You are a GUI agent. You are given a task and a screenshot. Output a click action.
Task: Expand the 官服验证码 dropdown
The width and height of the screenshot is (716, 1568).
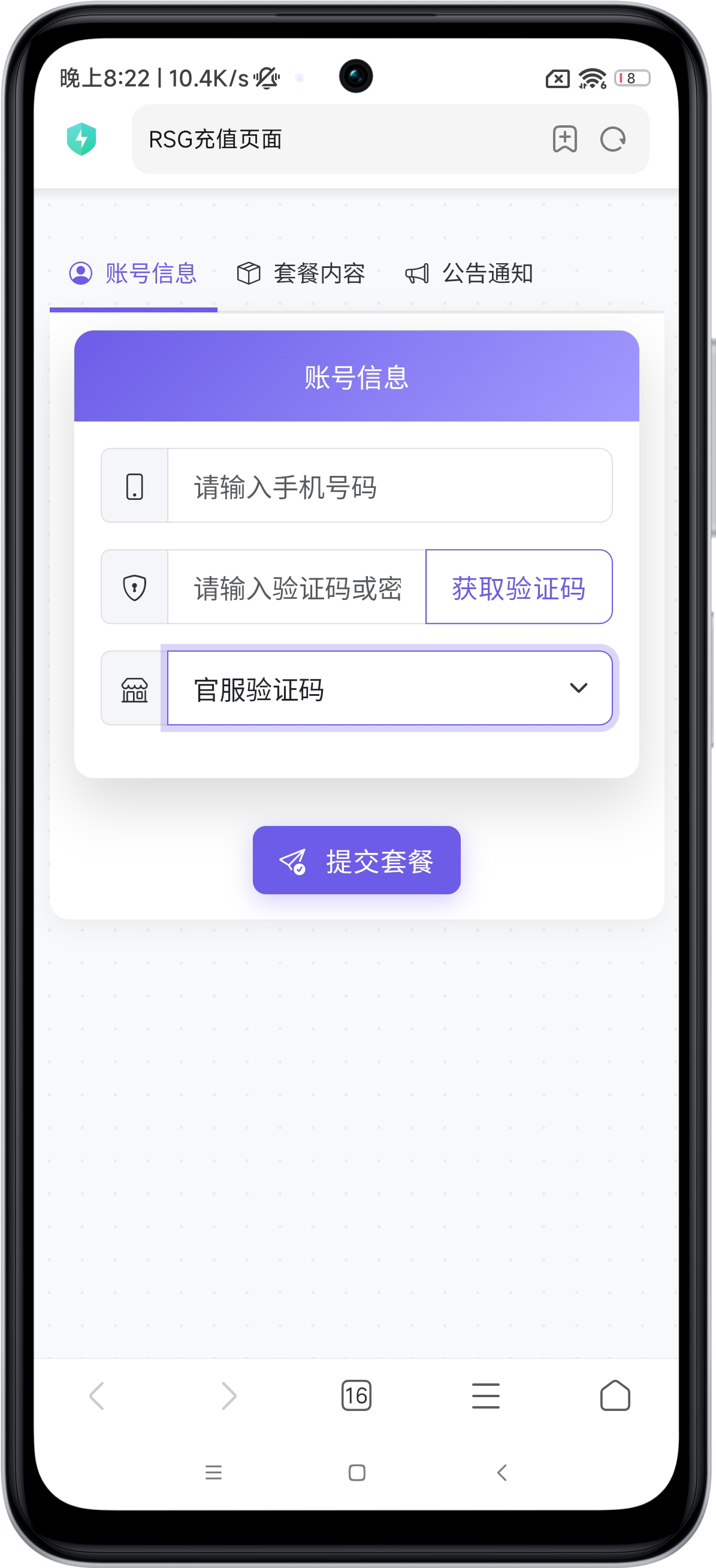pyautogui.click(x=390, y=688)
